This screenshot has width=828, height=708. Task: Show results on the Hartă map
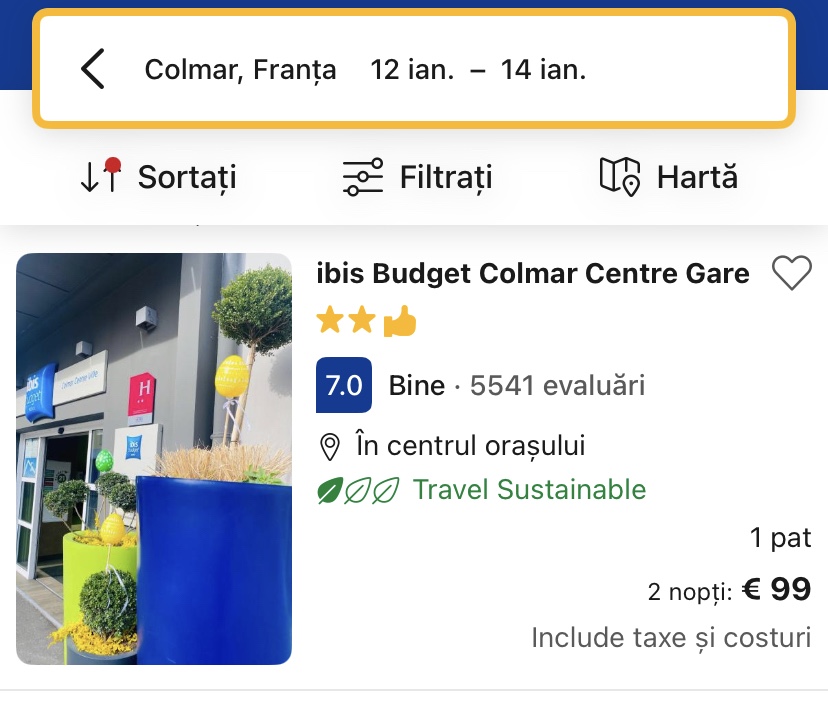[x=668, y=177]
